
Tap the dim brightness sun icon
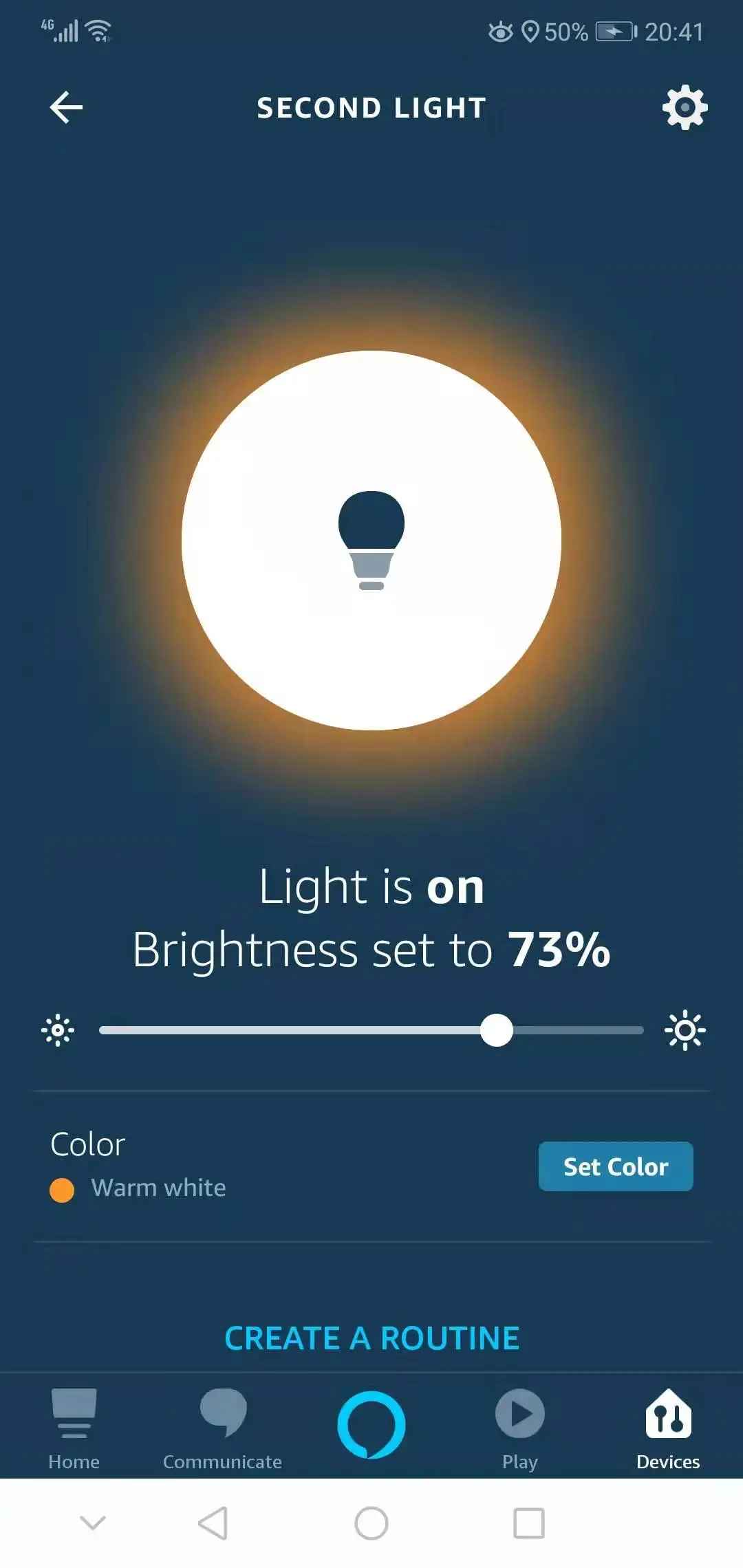(x=58, y=1030)
